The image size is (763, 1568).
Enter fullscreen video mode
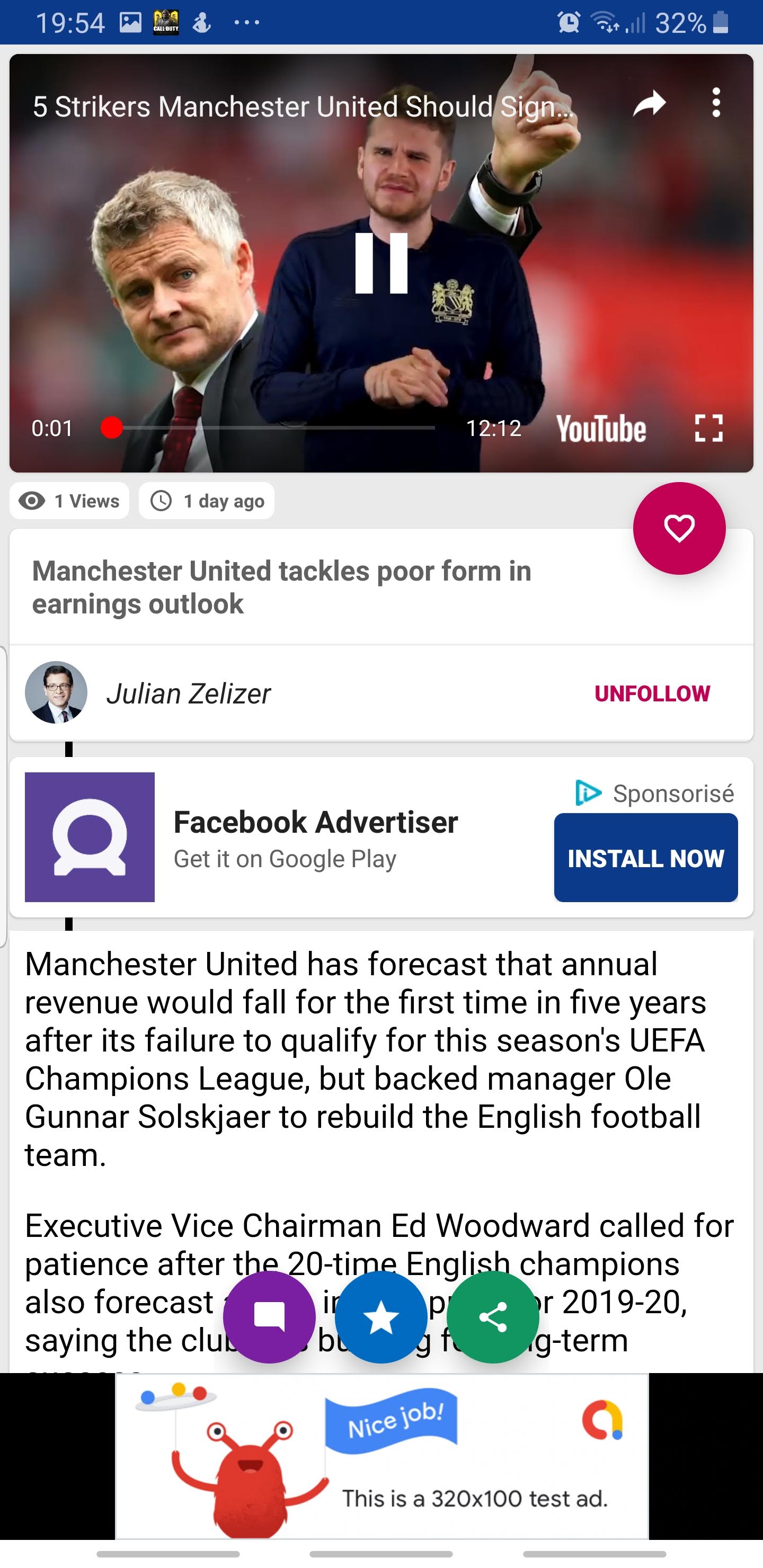click(708, 428)
